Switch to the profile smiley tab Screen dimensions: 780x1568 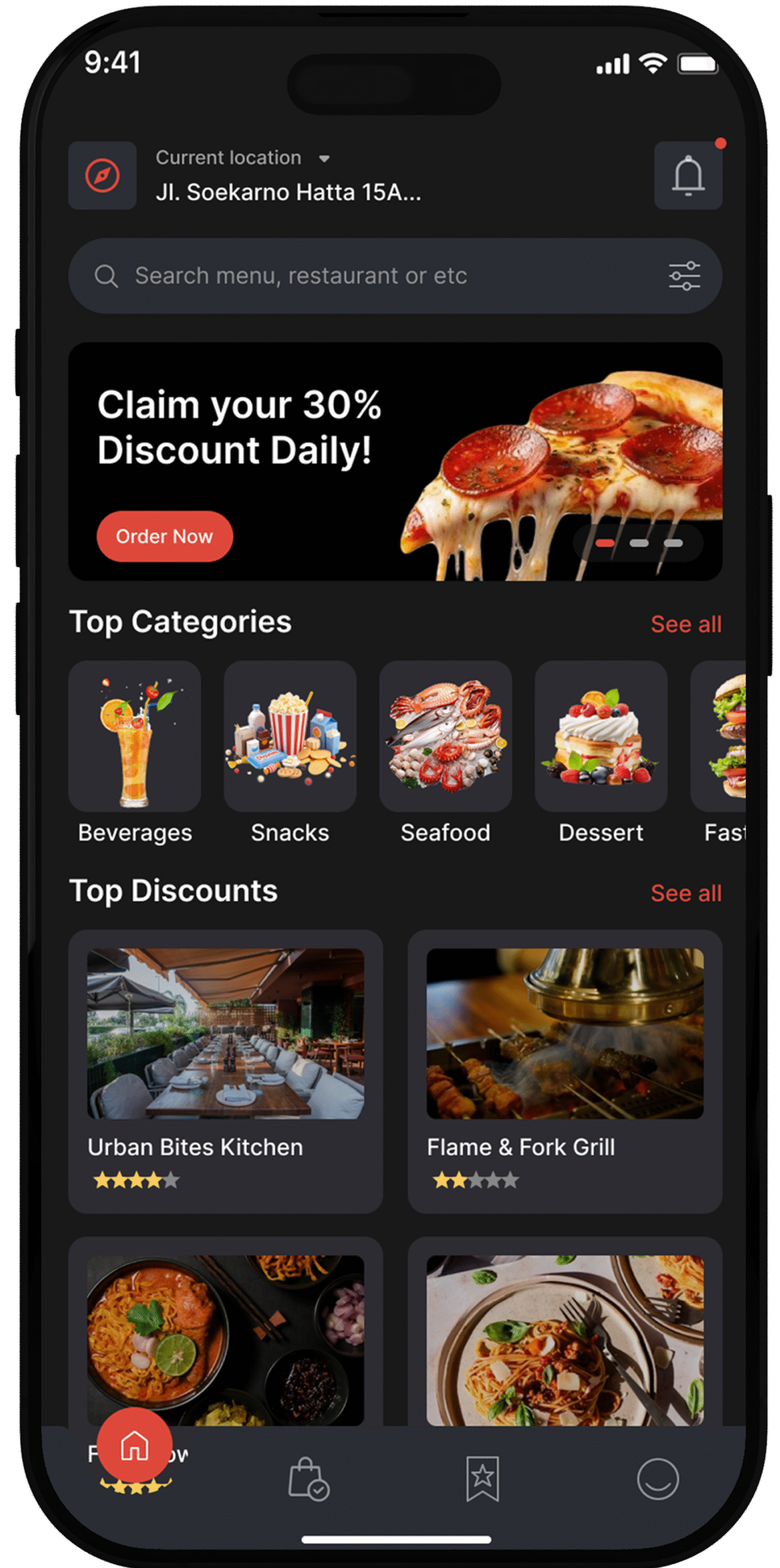pos(657,1479)
